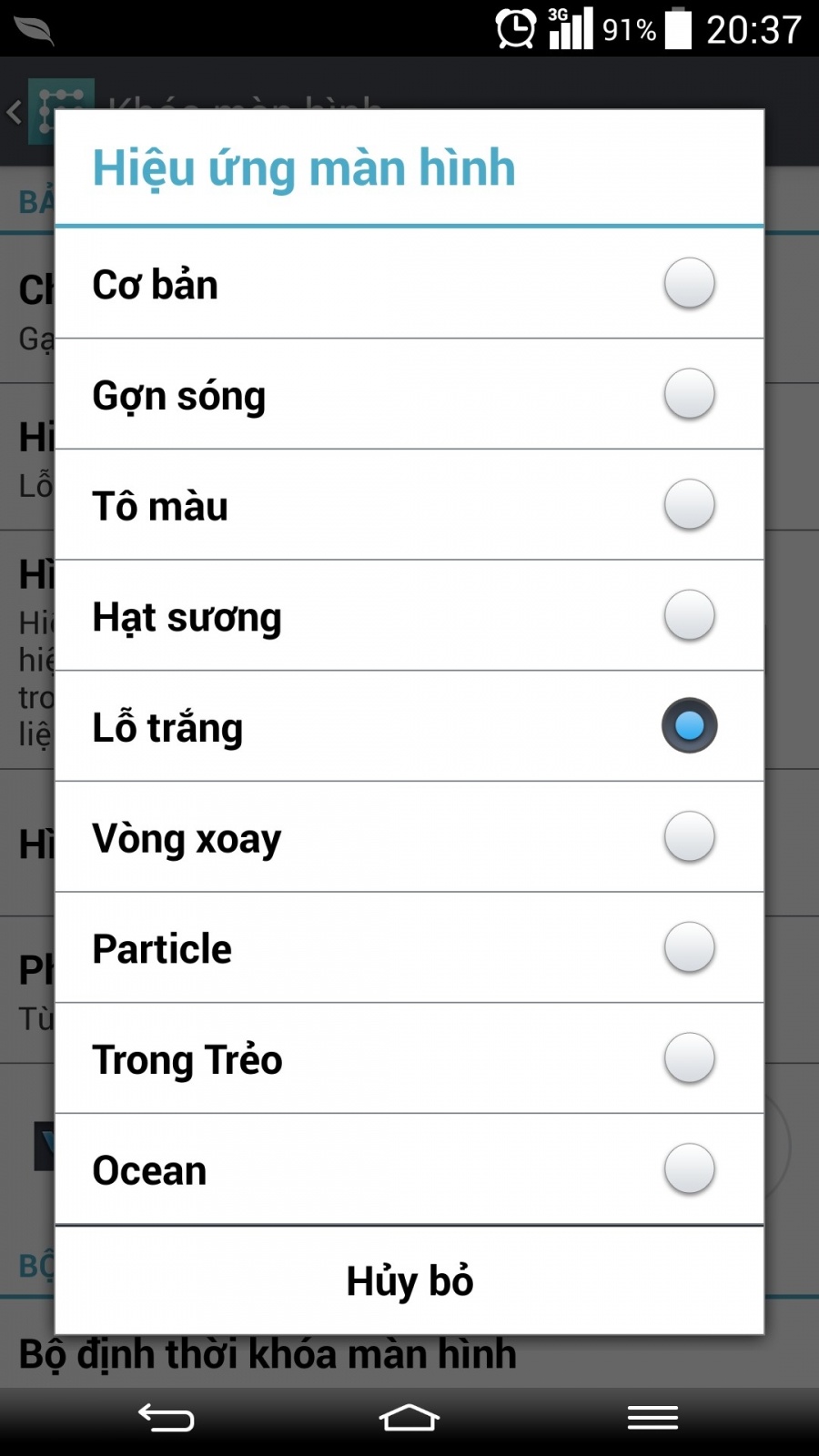This screenshot has width=819, height=1456.
Task: Select the Cơ bản screen effect
Action: [409, 283]
